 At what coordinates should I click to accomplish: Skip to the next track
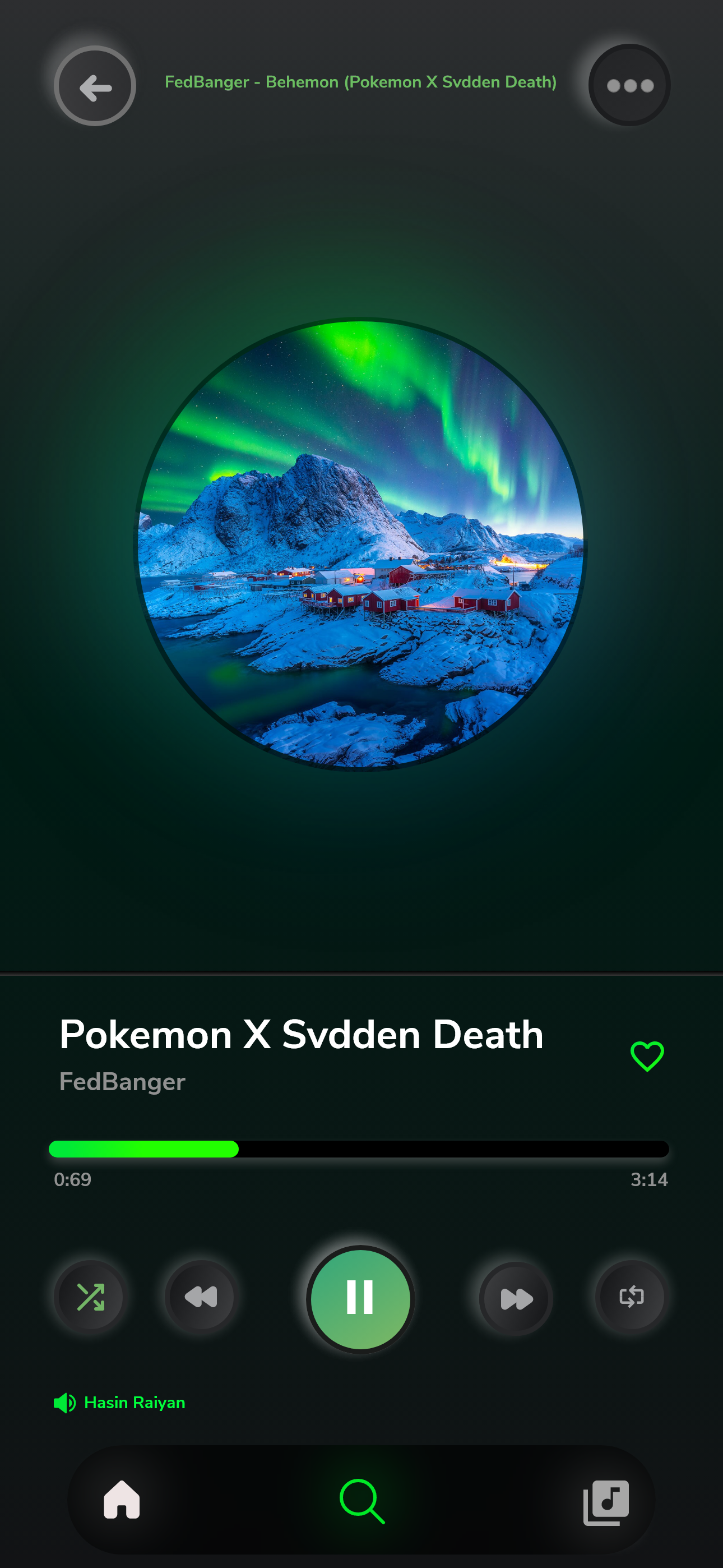click(x=516, y=1298)
